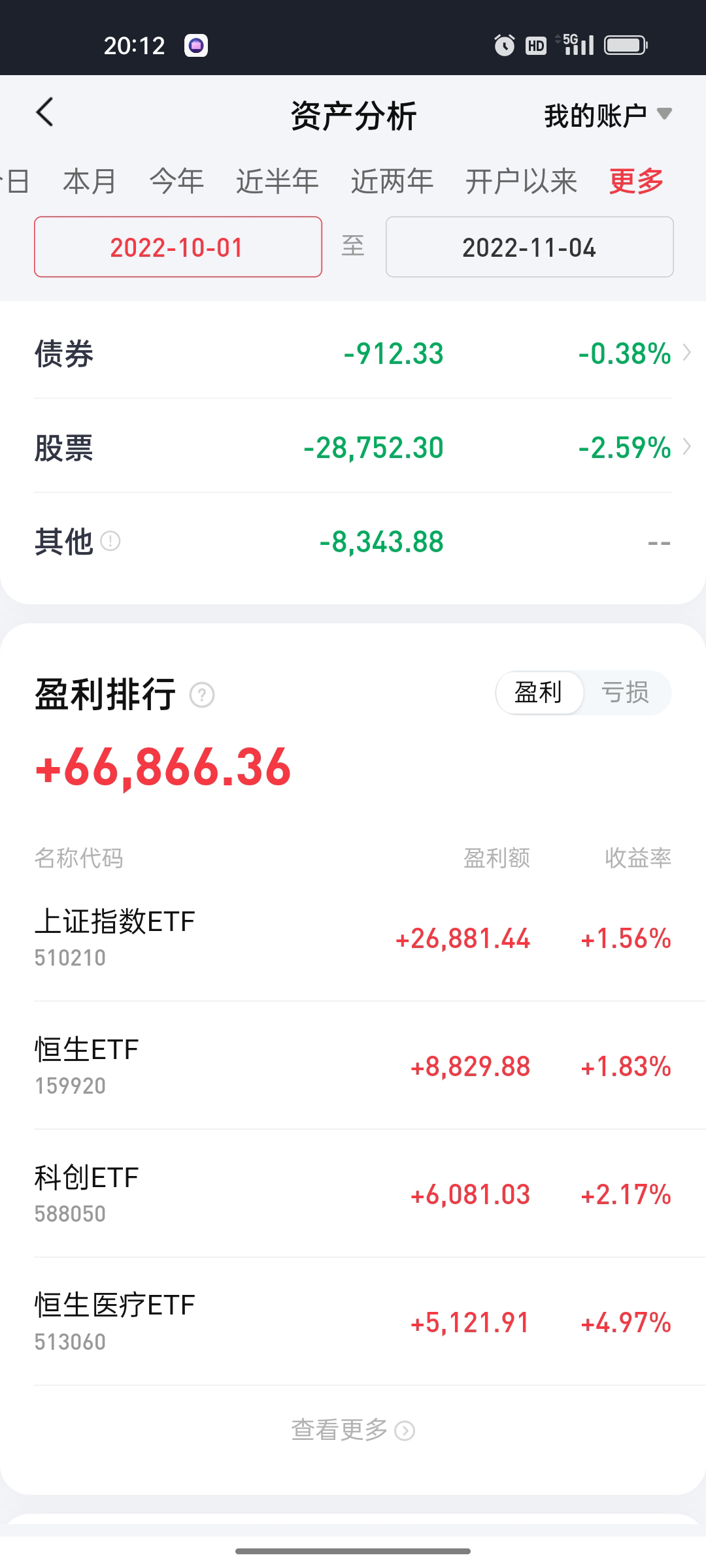The height and width of the screenshot is (1568, 706).
Task: Open 恒生ETF 159920 details
Action: click(x=353, y=1066)
